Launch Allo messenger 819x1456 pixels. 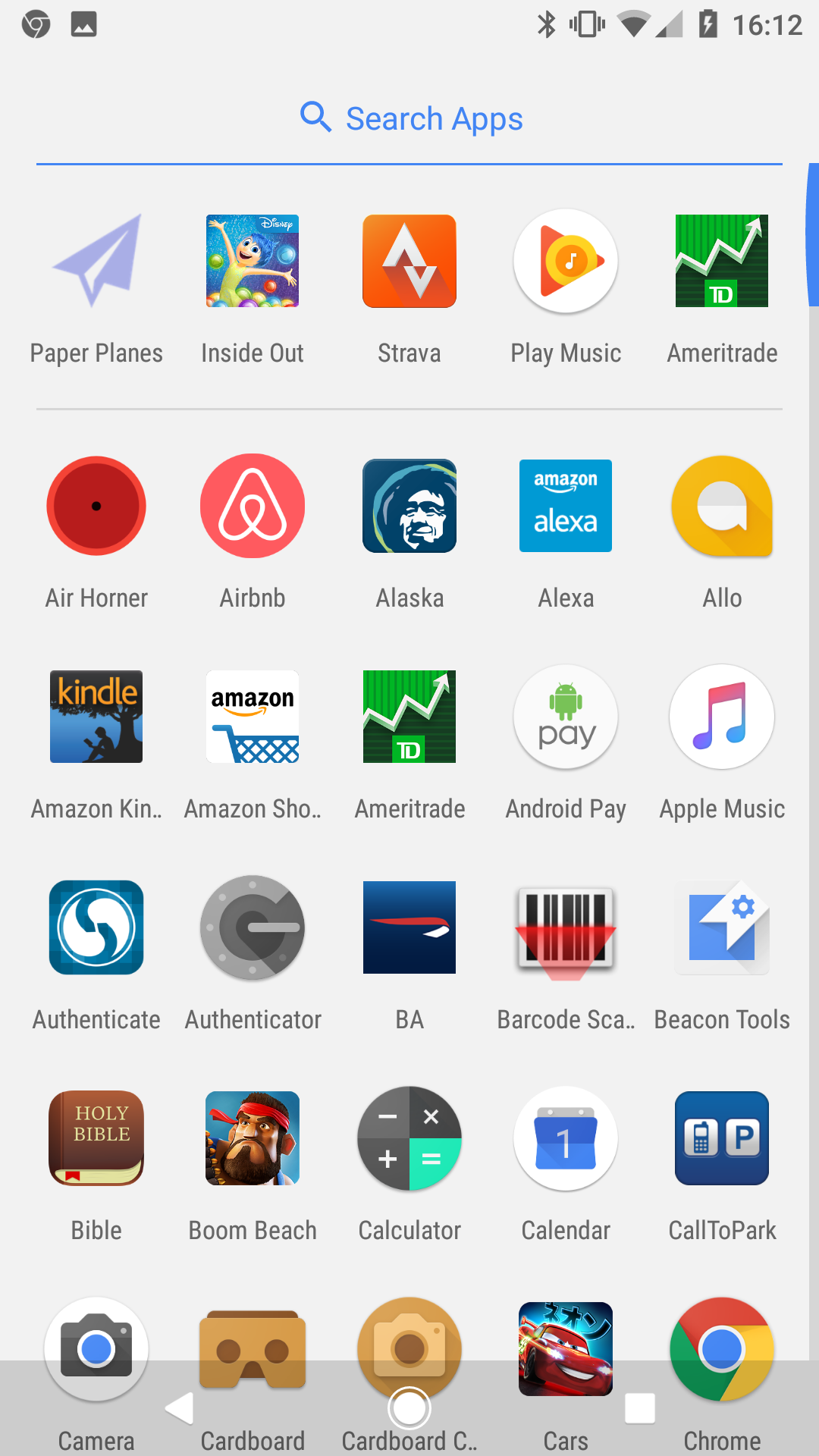(x=722, y=507)
